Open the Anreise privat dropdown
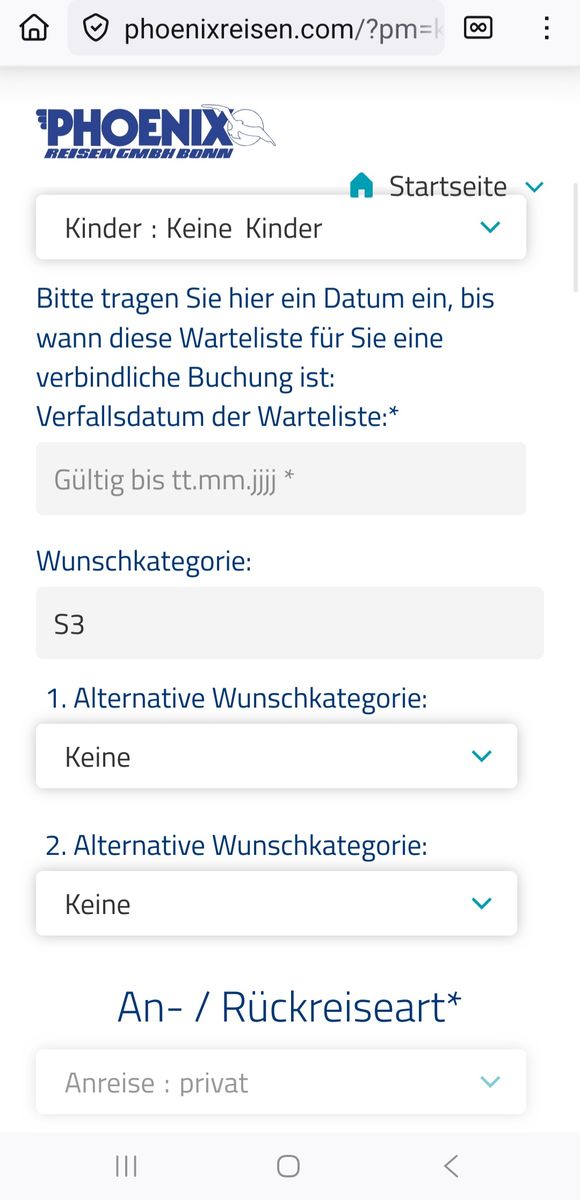 pyautogui.click(x=281, y=1082)
